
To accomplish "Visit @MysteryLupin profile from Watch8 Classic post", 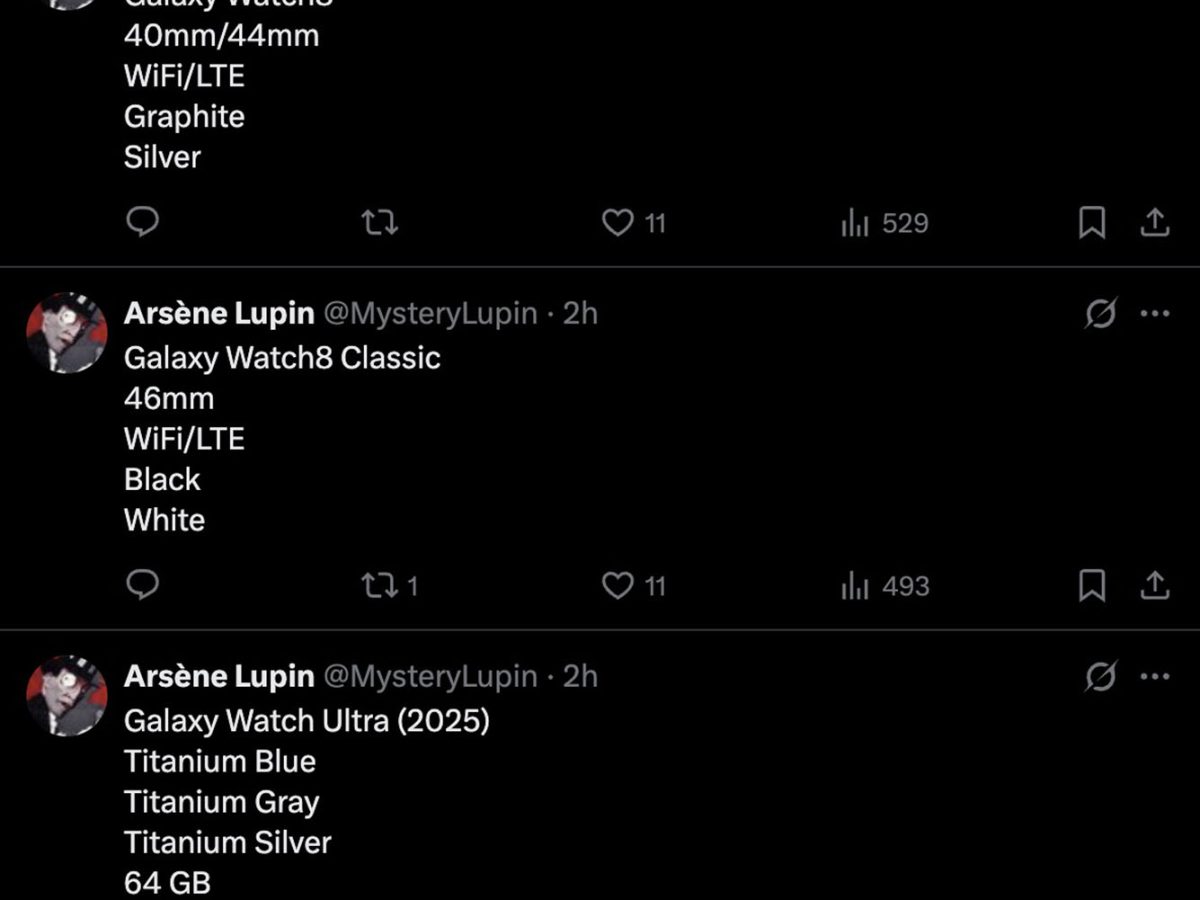I will coord(430,314).
